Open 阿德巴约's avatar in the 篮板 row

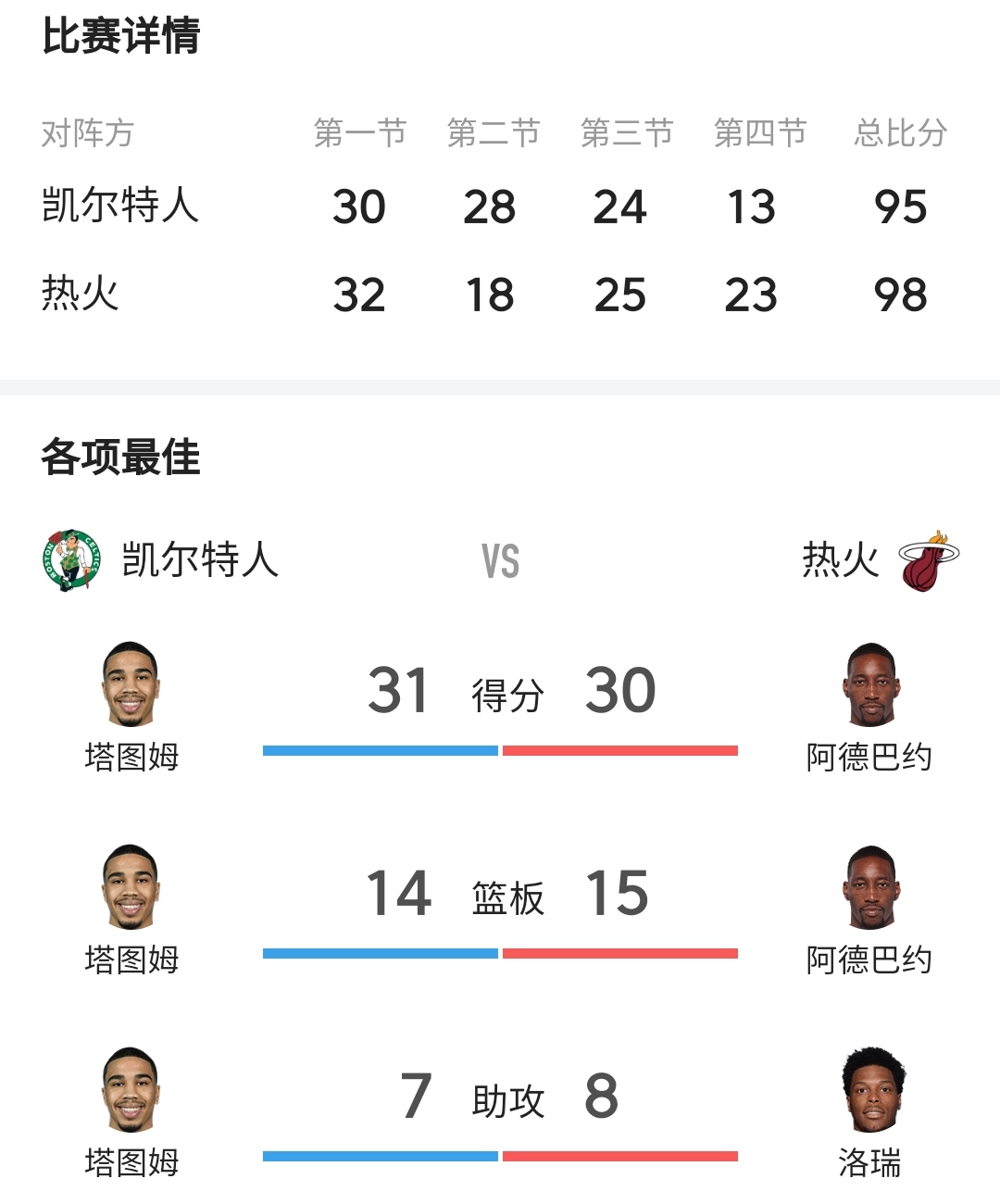coord(870,887)
